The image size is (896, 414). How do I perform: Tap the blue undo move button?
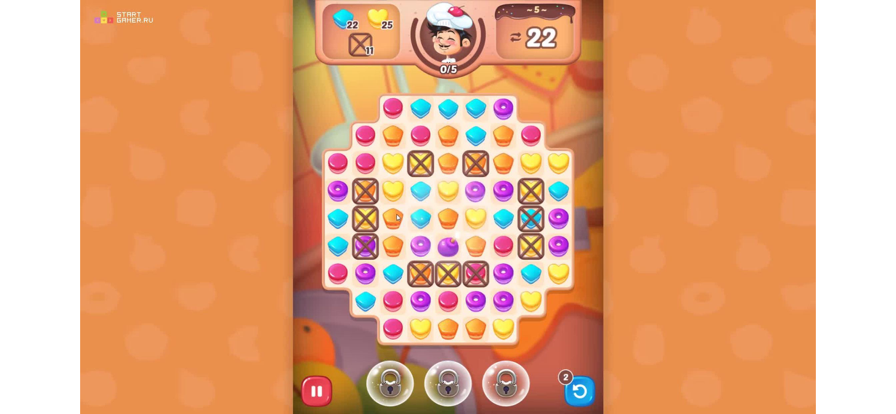(x=580, y=390)
